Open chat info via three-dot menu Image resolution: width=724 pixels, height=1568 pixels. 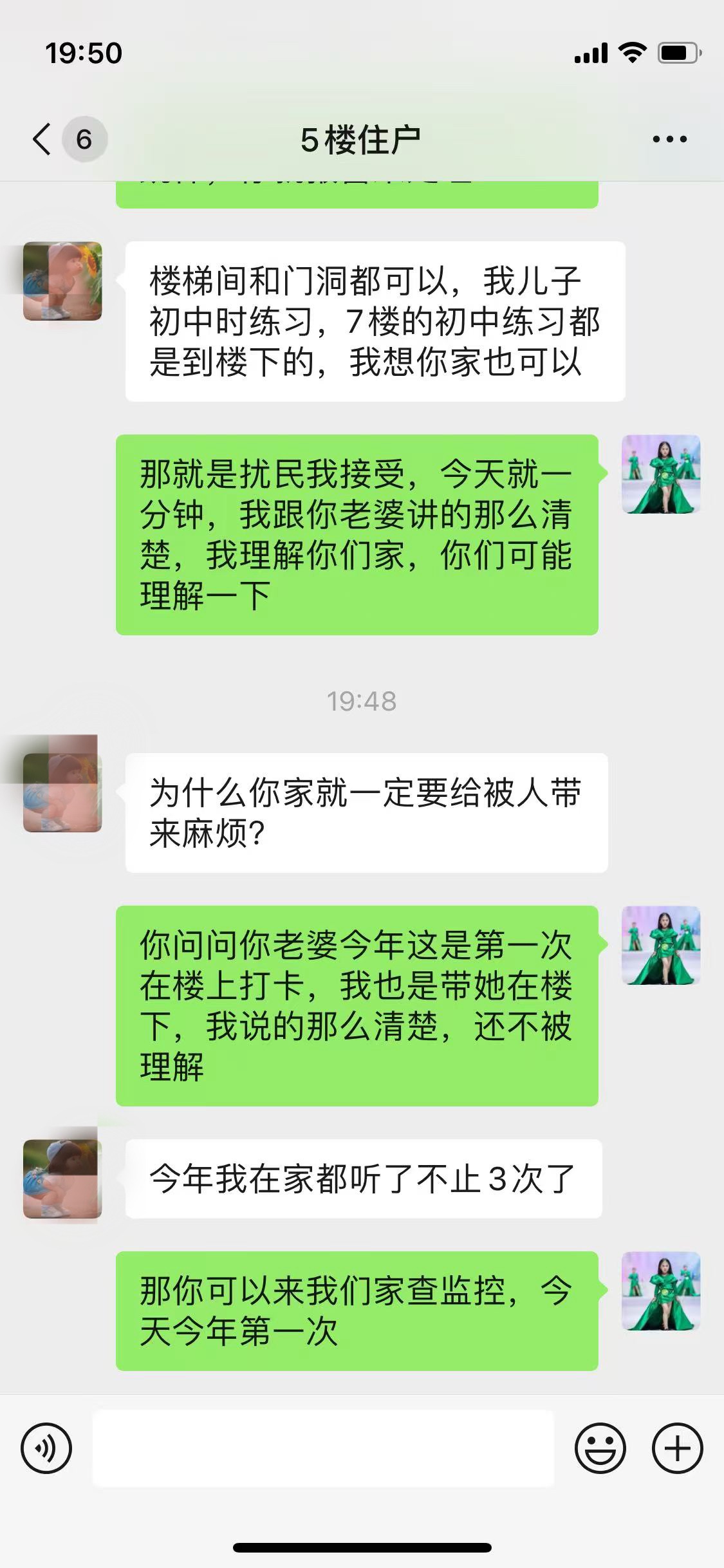pyautogui.click(x=669, y=139)
